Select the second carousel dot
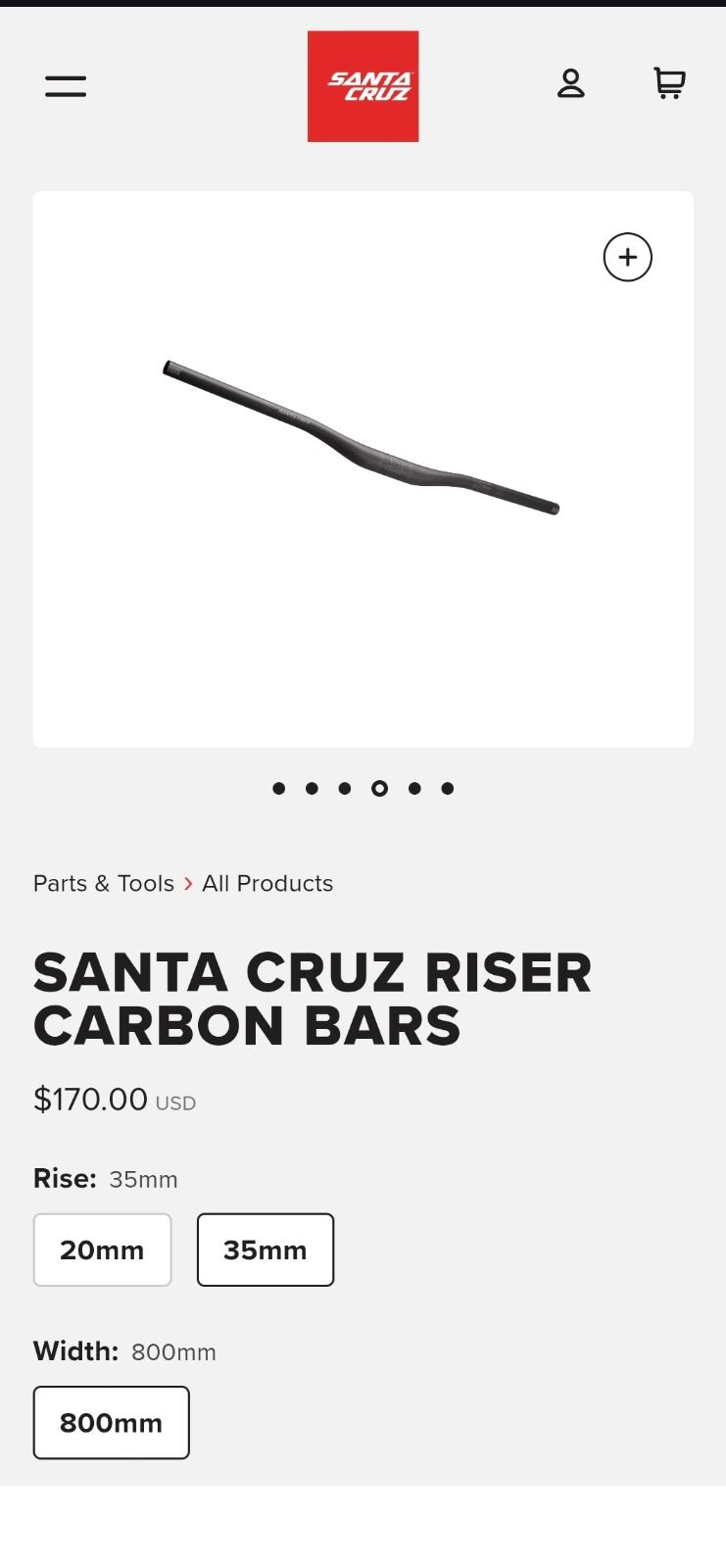726x1568 pixels. 313,788
